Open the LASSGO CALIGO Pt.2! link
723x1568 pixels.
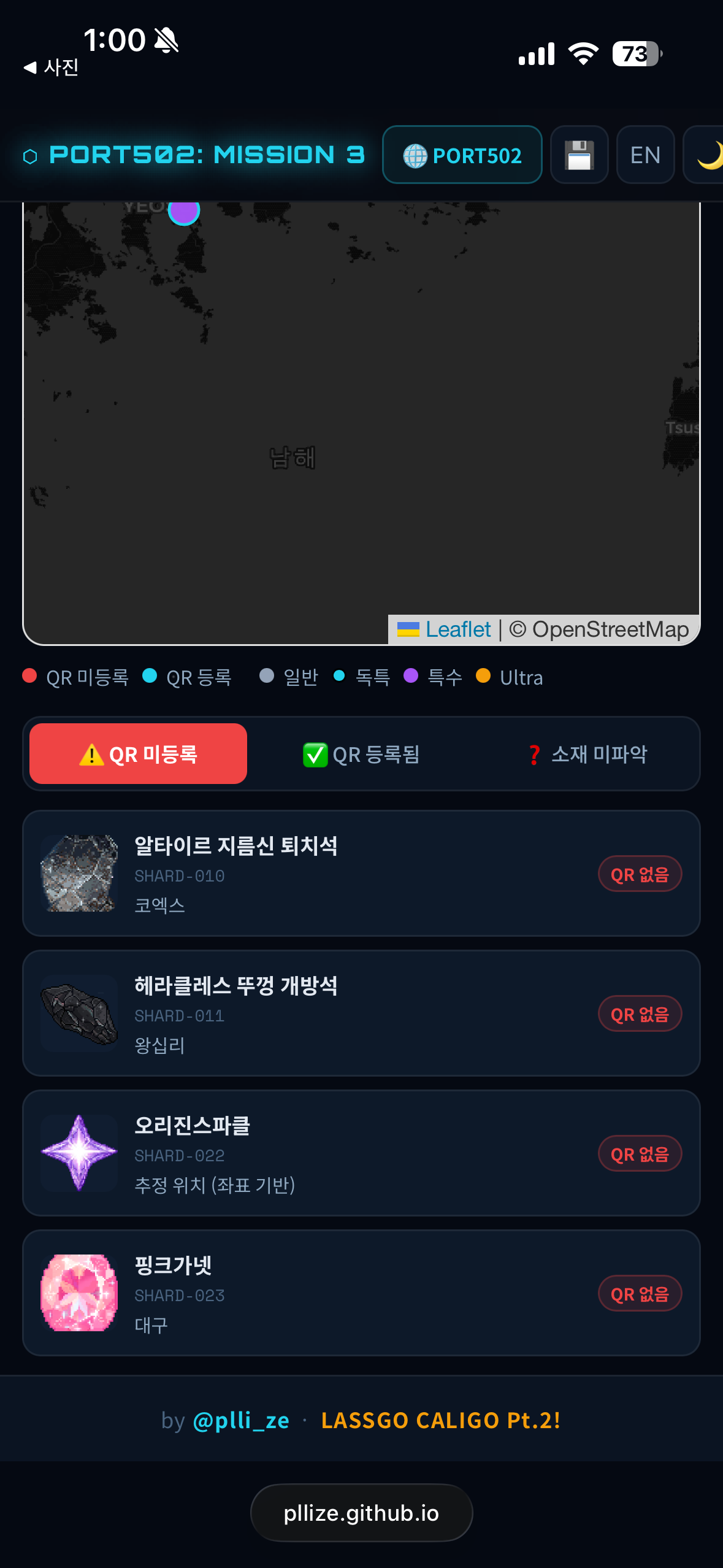(x=440, y=1420)
